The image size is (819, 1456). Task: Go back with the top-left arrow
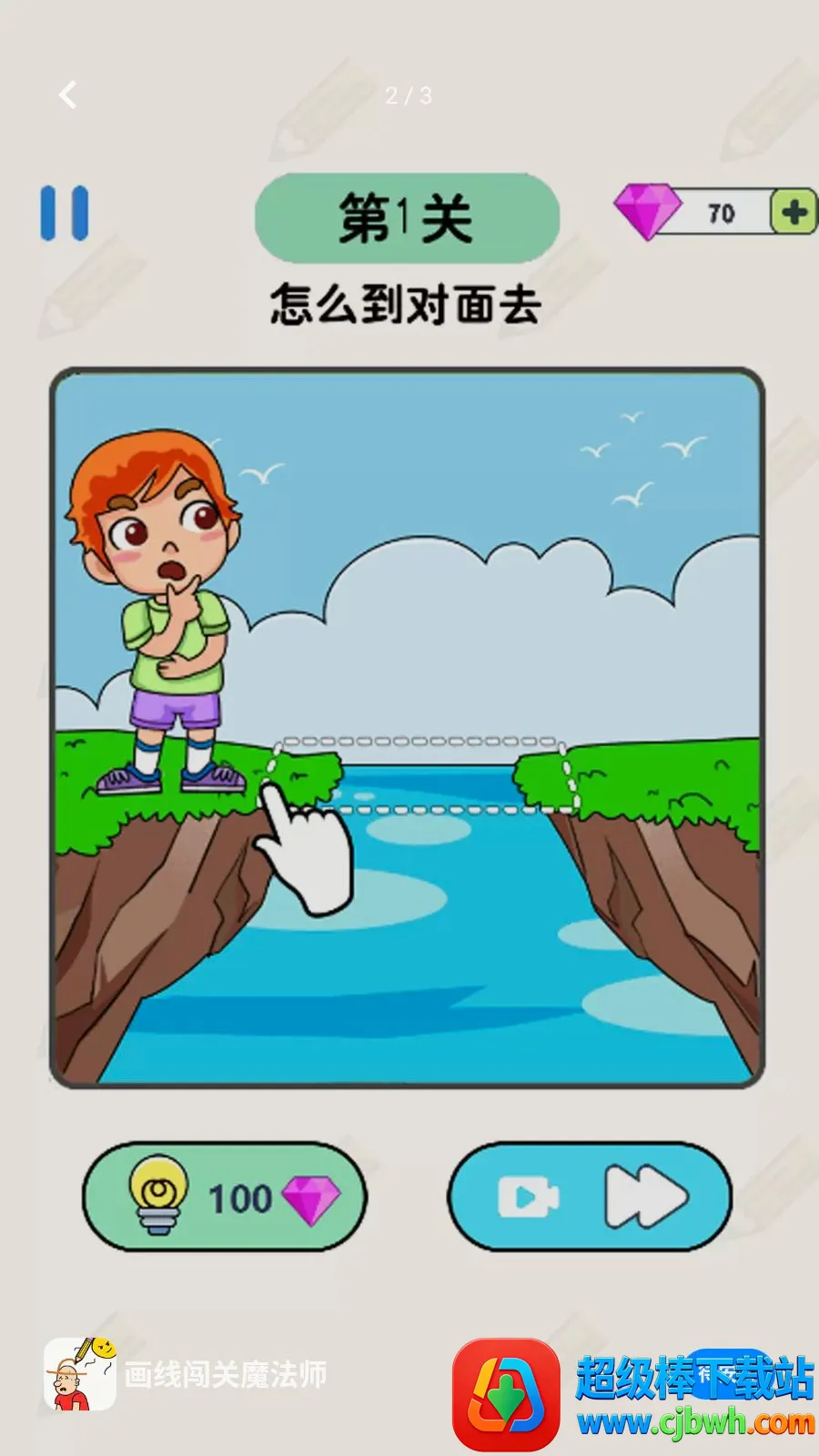(x=67, y=95)
